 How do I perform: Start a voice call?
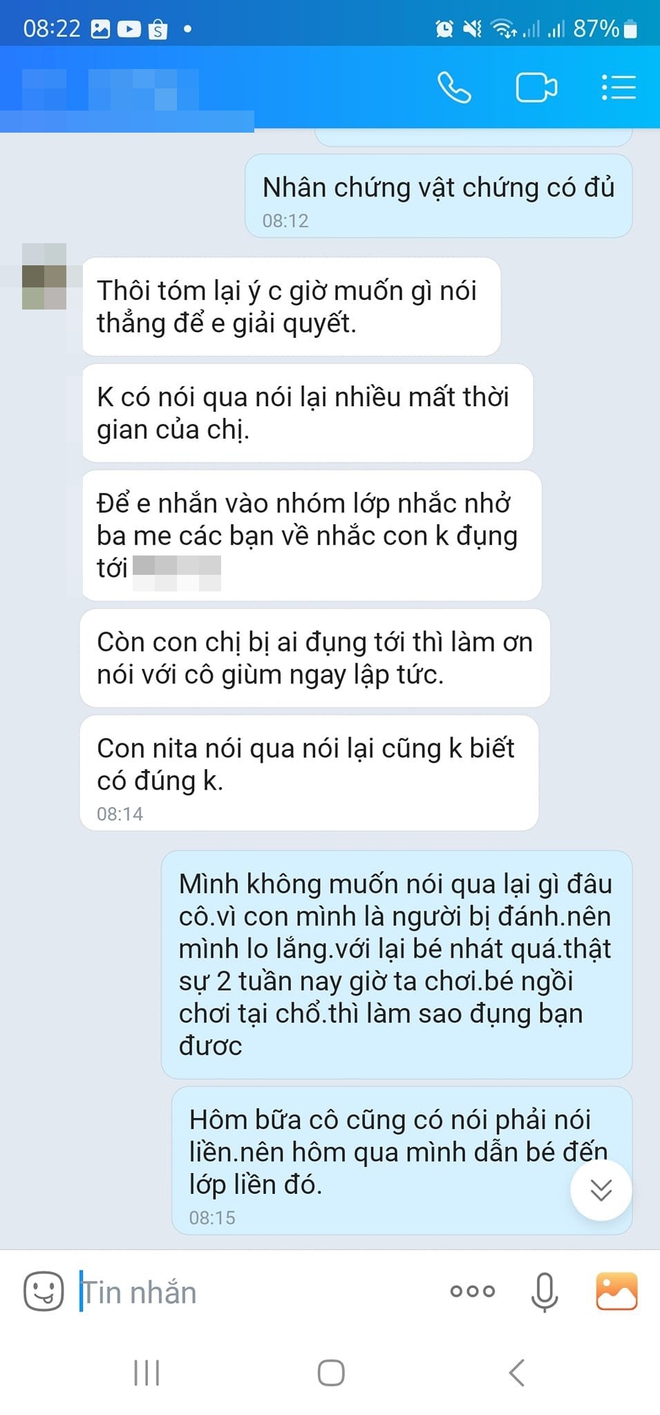coord(454,88)
